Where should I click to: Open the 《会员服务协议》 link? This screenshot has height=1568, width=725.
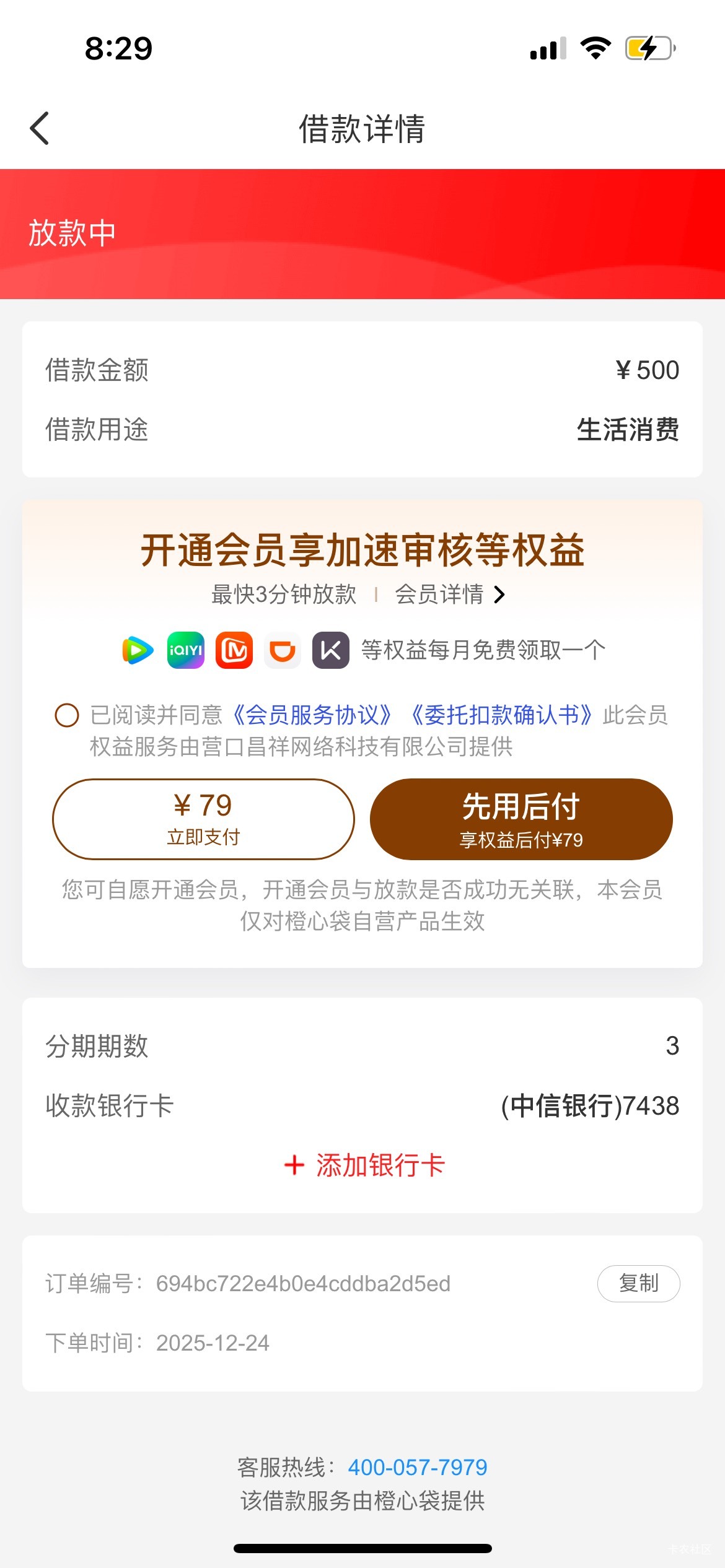[312, 715]
